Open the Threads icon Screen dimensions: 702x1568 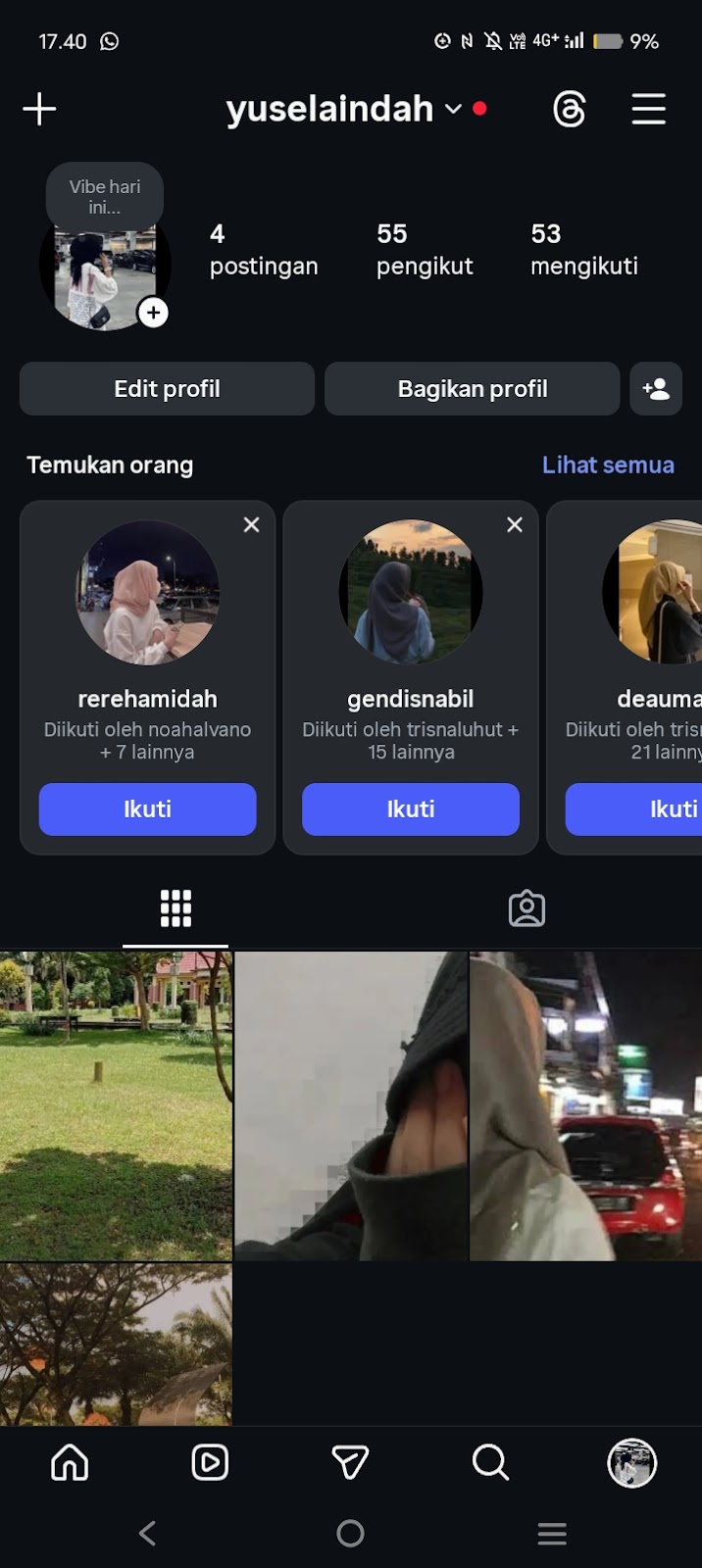click(569, 109)
